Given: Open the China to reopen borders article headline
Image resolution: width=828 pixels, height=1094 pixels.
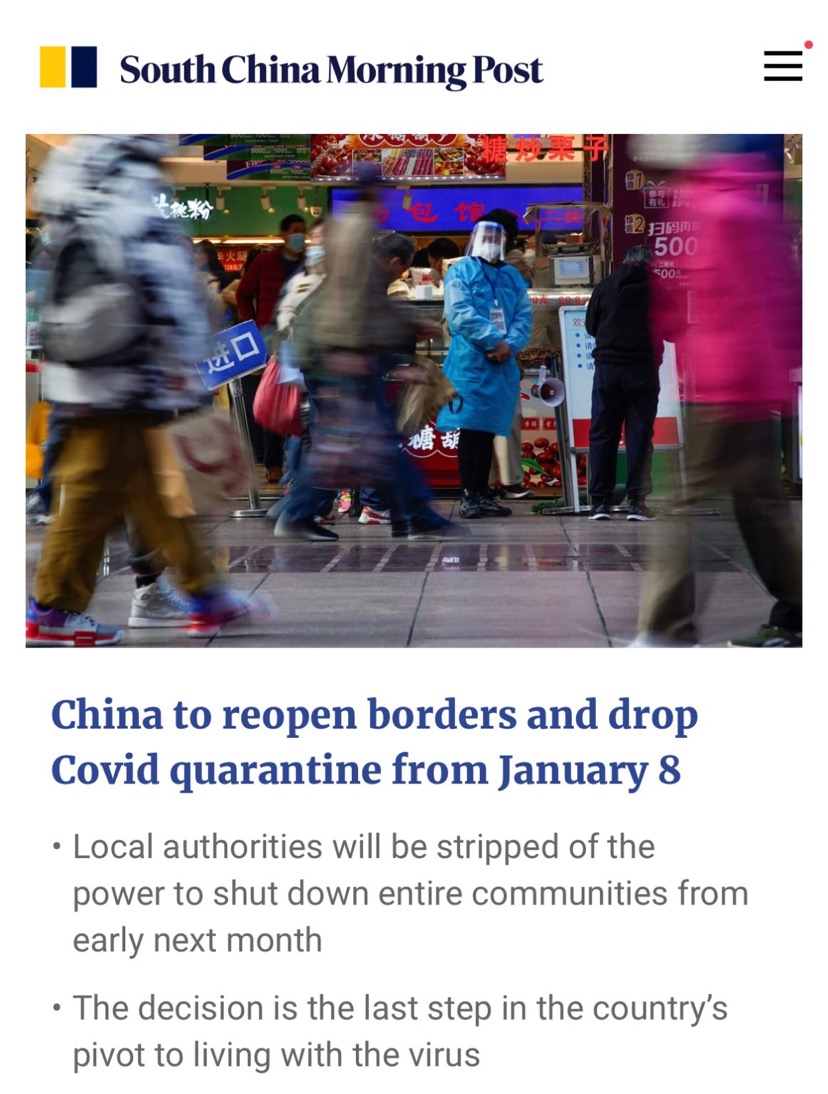Looking at the screenshot, I should click(x=374, y=743).
